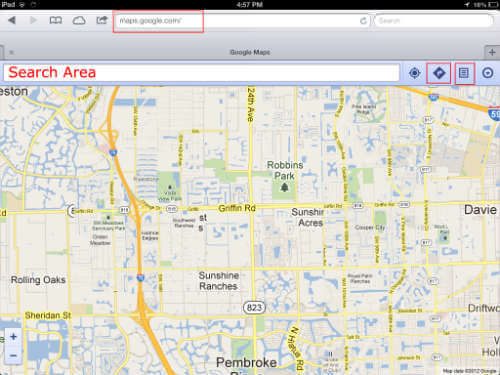Share this page with the share icon
This screenshot has height=375, width=500.
(x=102, y=20)
